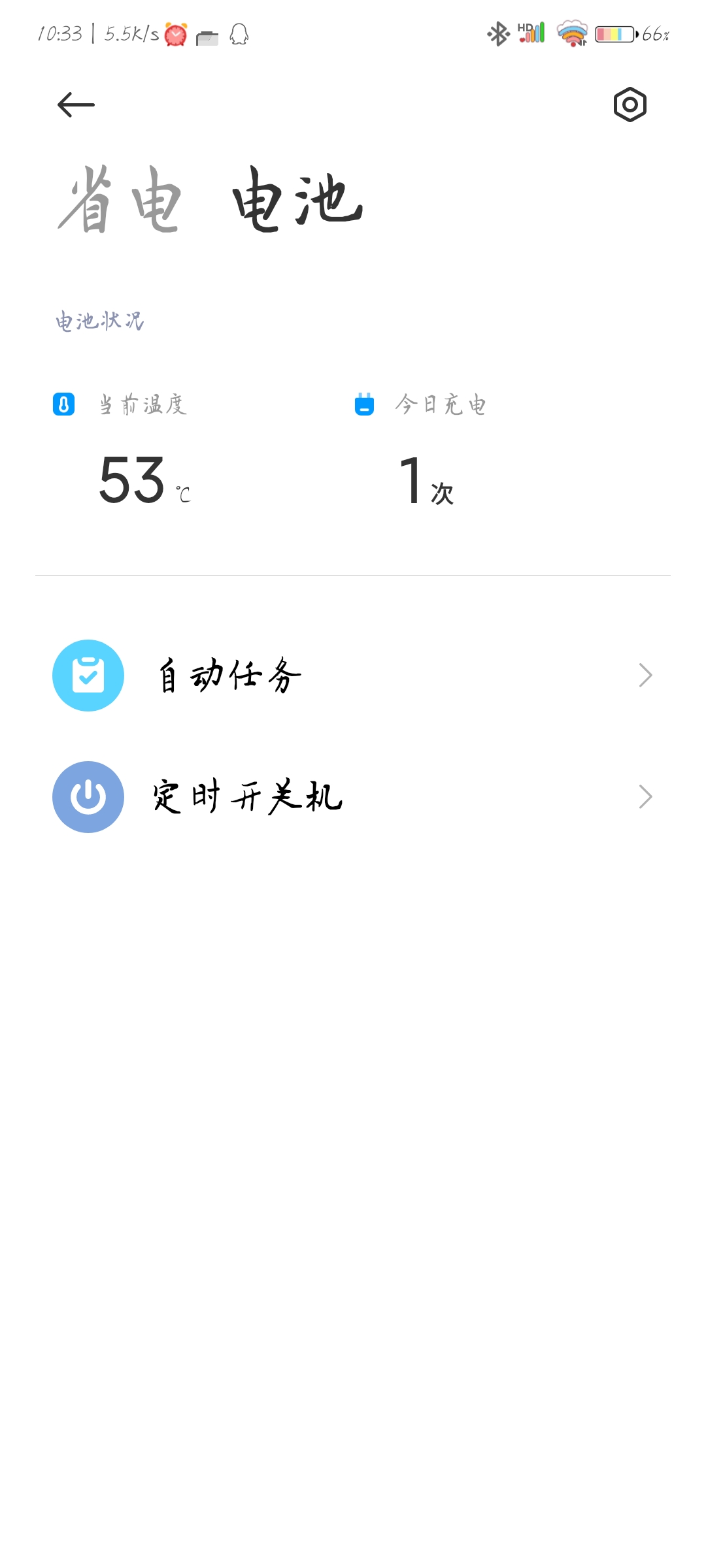
Task: Open 定时开关机 settings
Action: coord(353,797)
